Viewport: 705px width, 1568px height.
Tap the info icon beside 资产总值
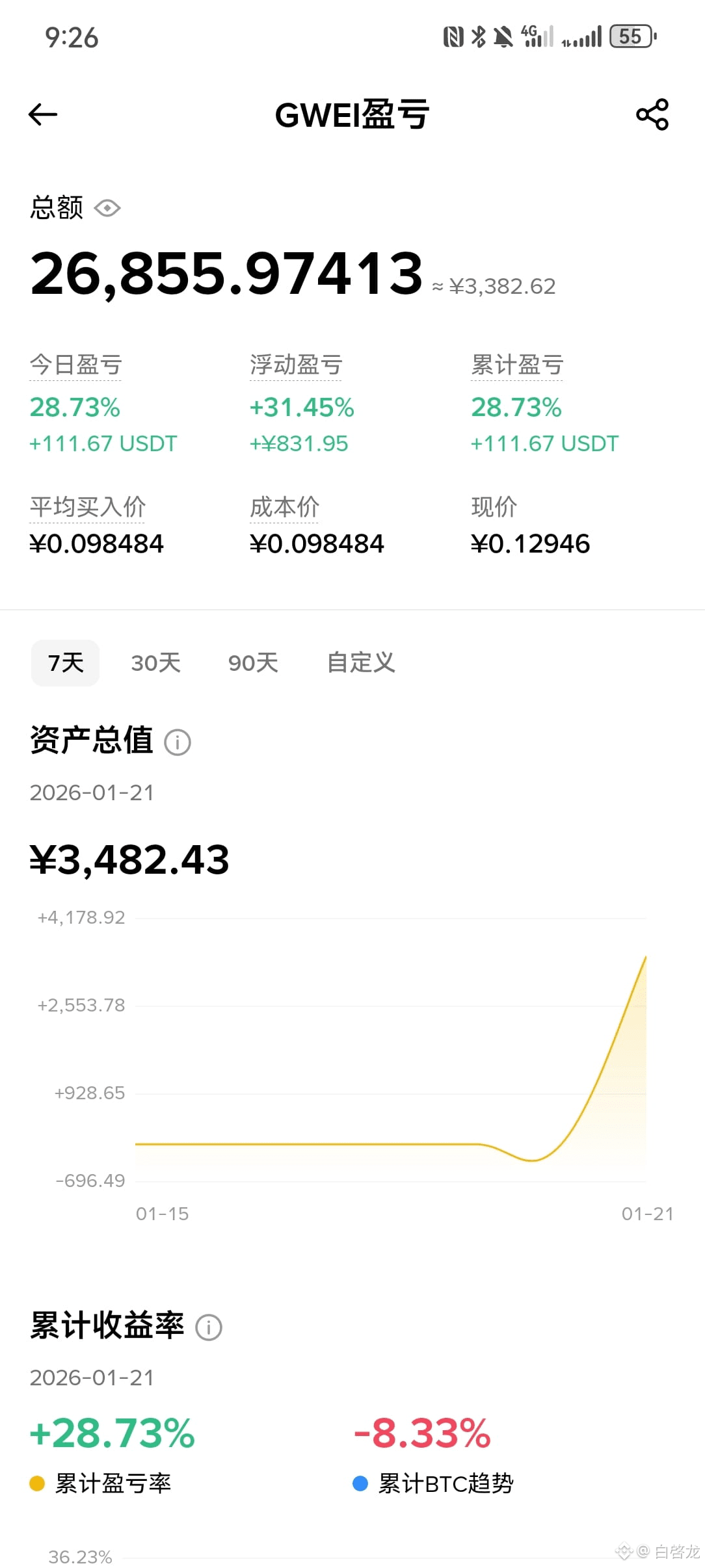click(178, 742)
